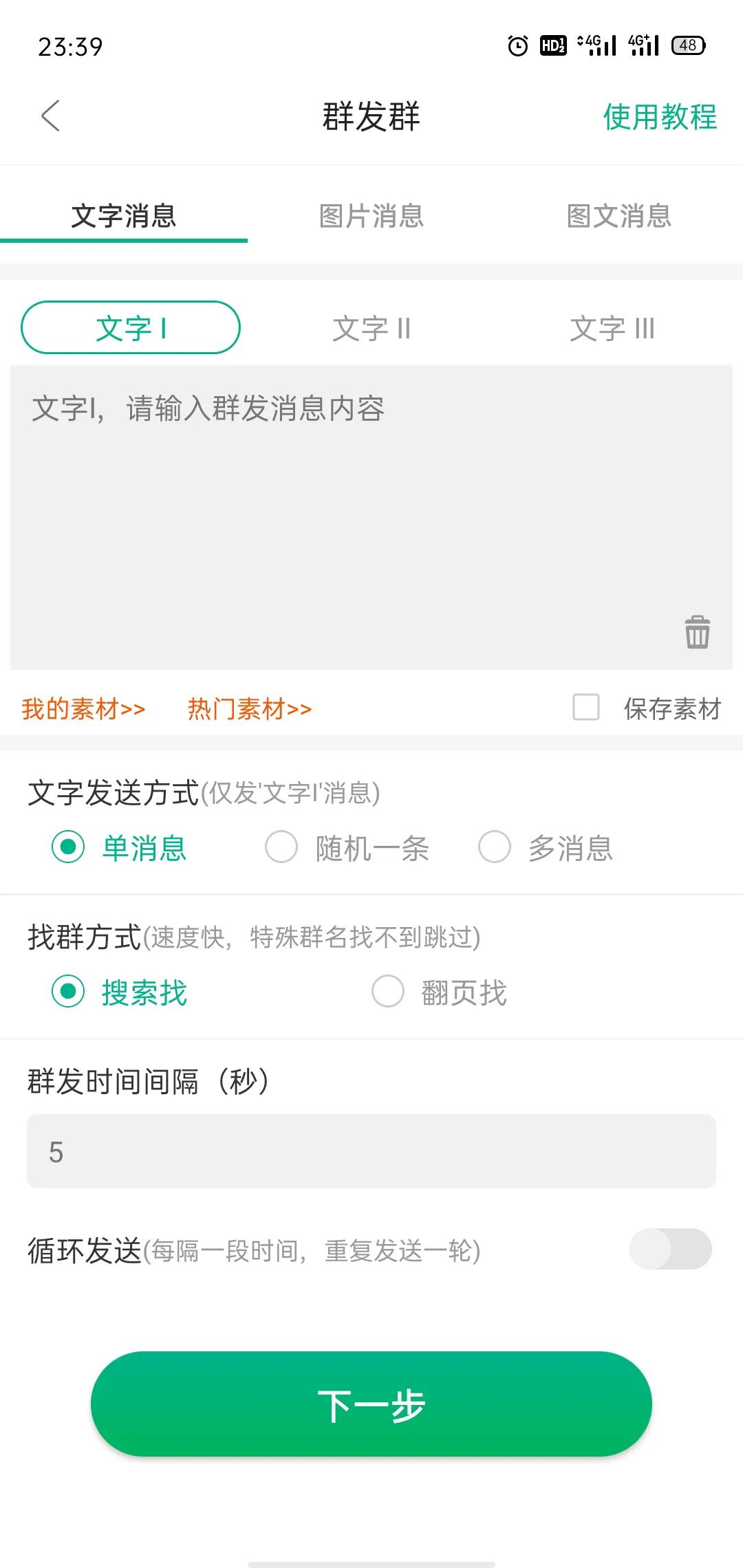The width and height of the screenshot is (743, 1568).
Task: Select the 随机一条 radio button
Action: pos(281,849)
